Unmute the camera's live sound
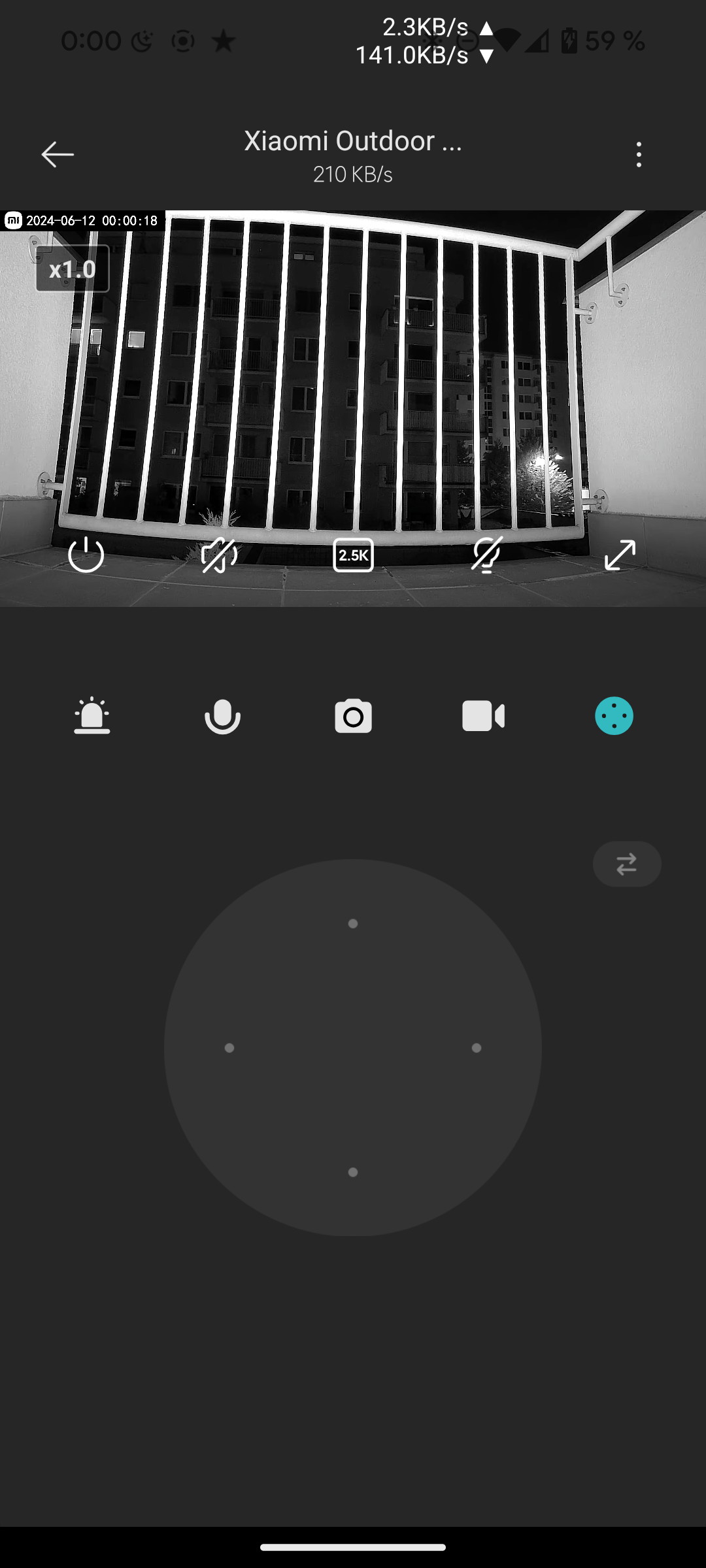Viewport: 706px width, 1568px height. coord(220,555)
